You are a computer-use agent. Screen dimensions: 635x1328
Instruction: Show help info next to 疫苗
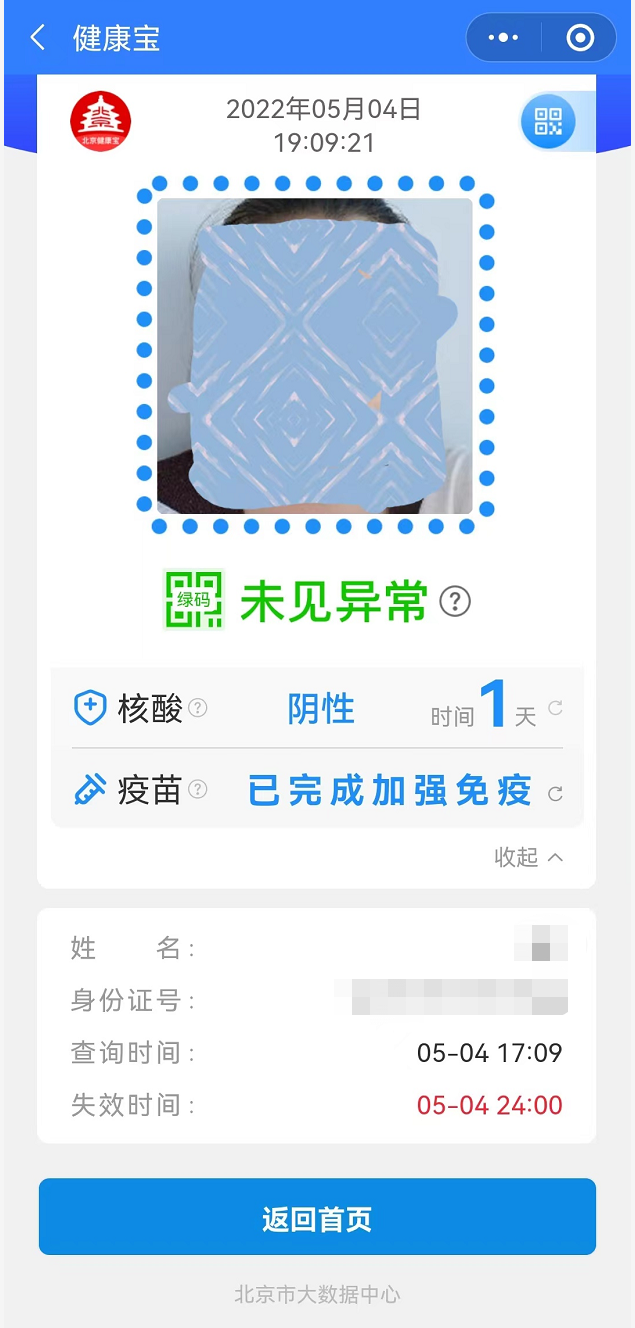click(x=198, y=790)
